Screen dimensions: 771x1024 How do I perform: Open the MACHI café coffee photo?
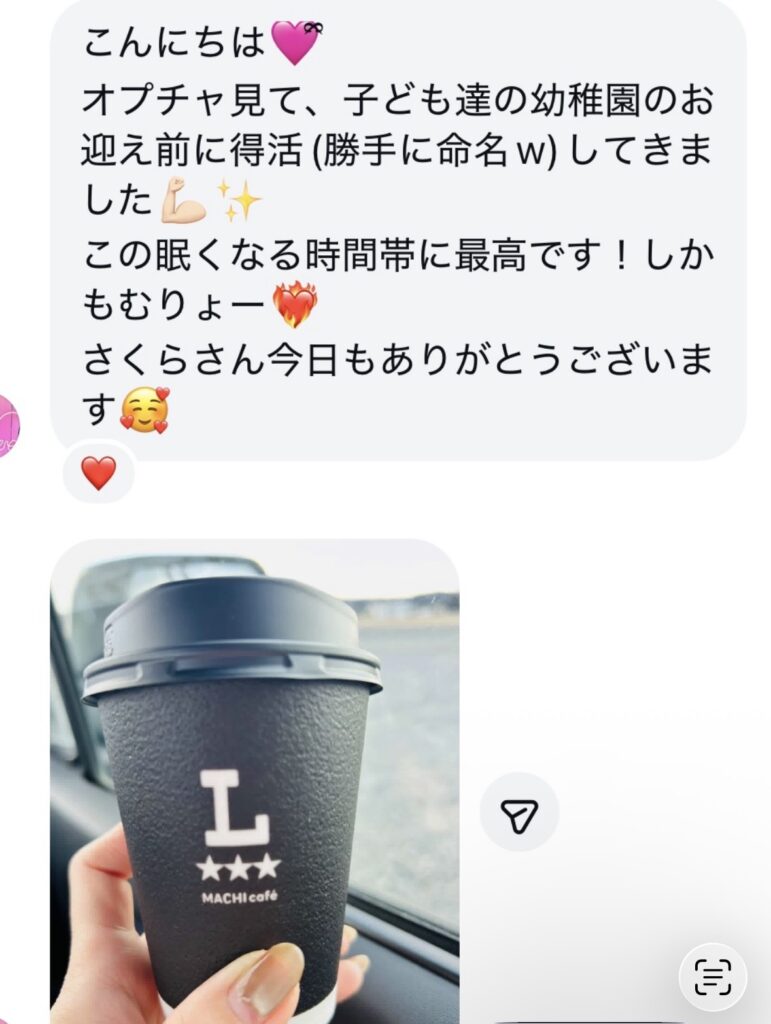point(254,780)
